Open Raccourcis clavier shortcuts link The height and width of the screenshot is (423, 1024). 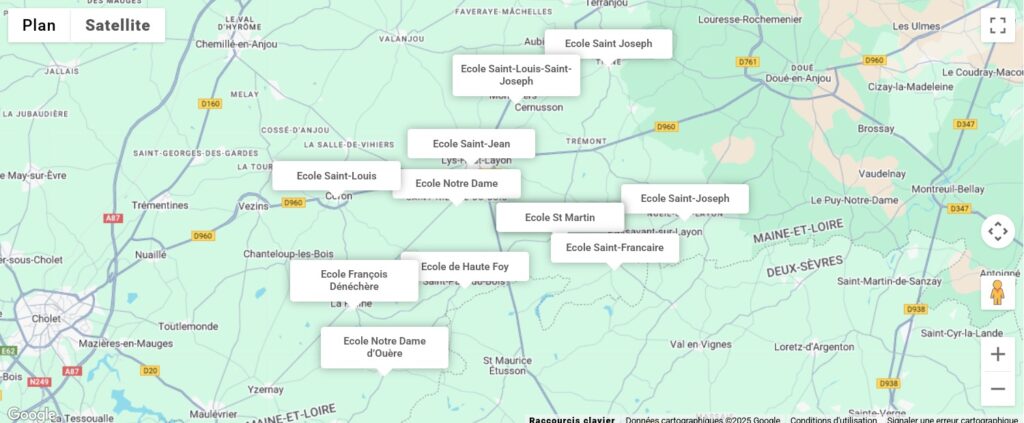[x=571, y=419]
